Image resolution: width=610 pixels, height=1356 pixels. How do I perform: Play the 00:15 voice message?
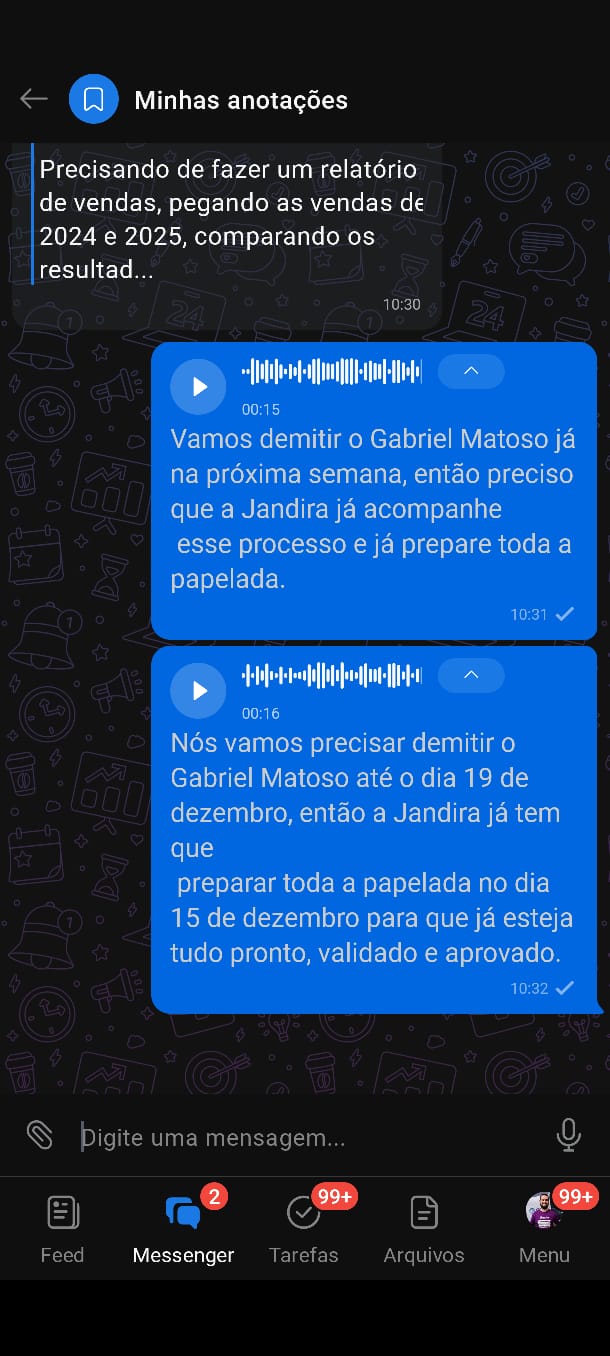[198, 386]
